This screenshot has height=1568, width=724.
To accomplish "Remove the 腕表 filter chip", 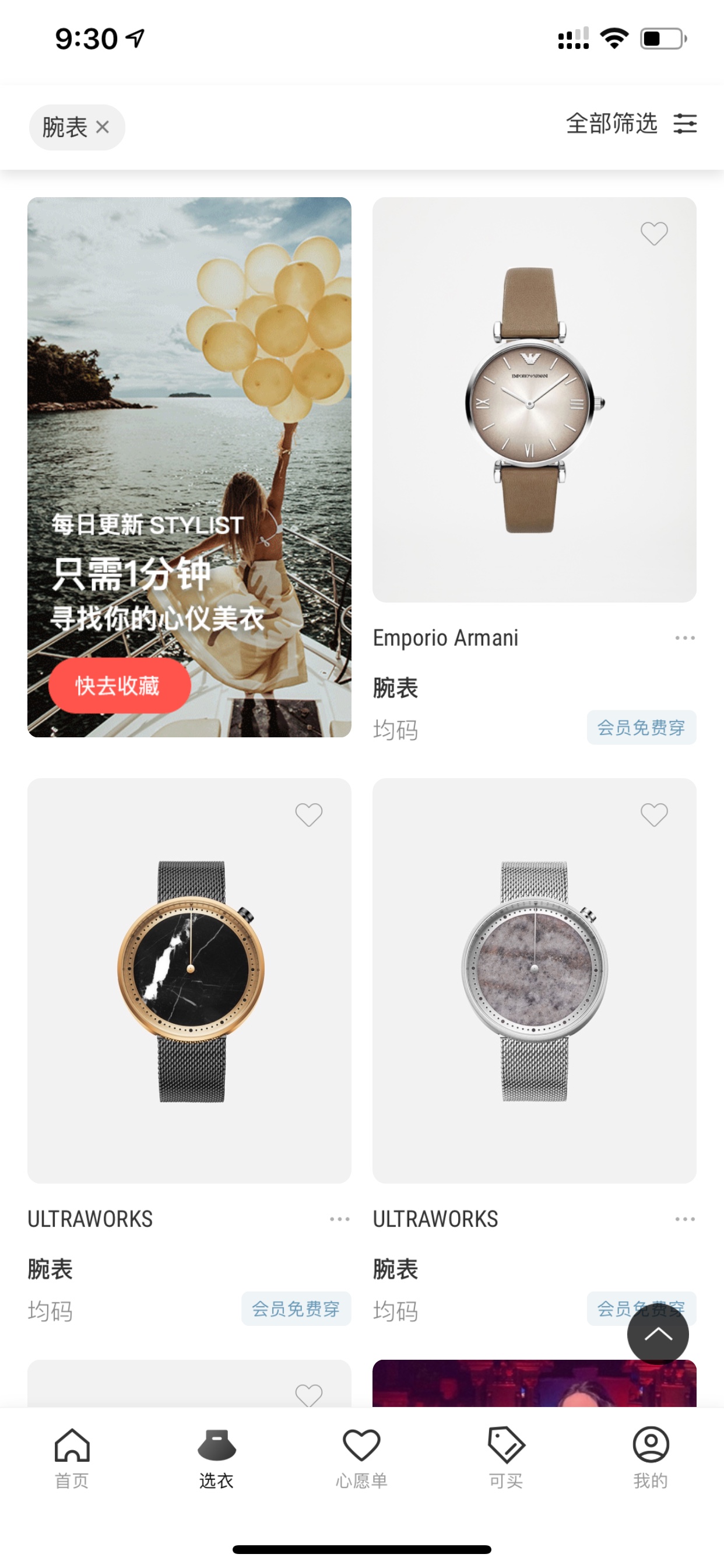I will click(x=102, y=127).
